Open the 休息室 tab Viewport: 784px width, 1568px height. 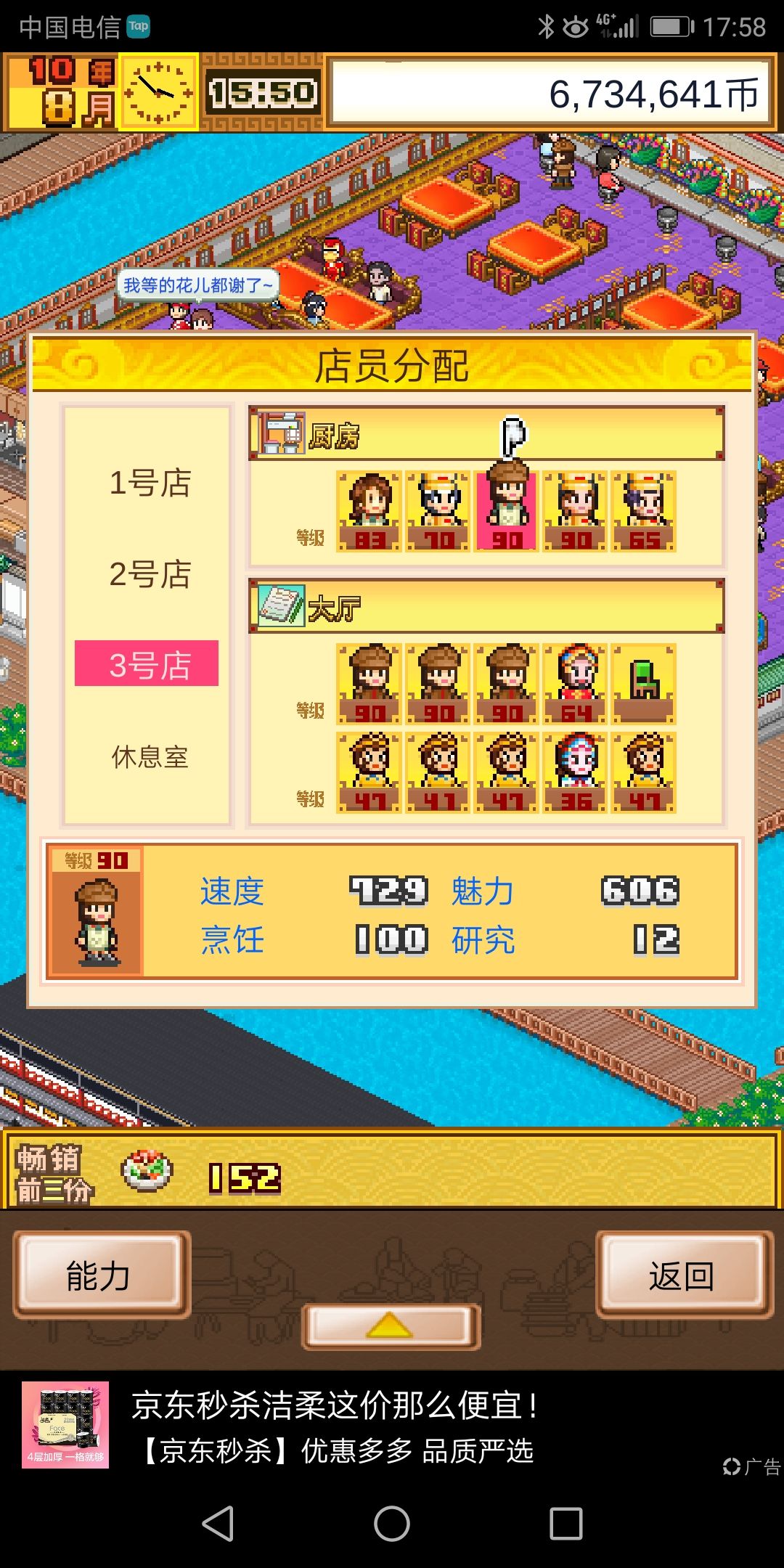click(x=145, y=759)
